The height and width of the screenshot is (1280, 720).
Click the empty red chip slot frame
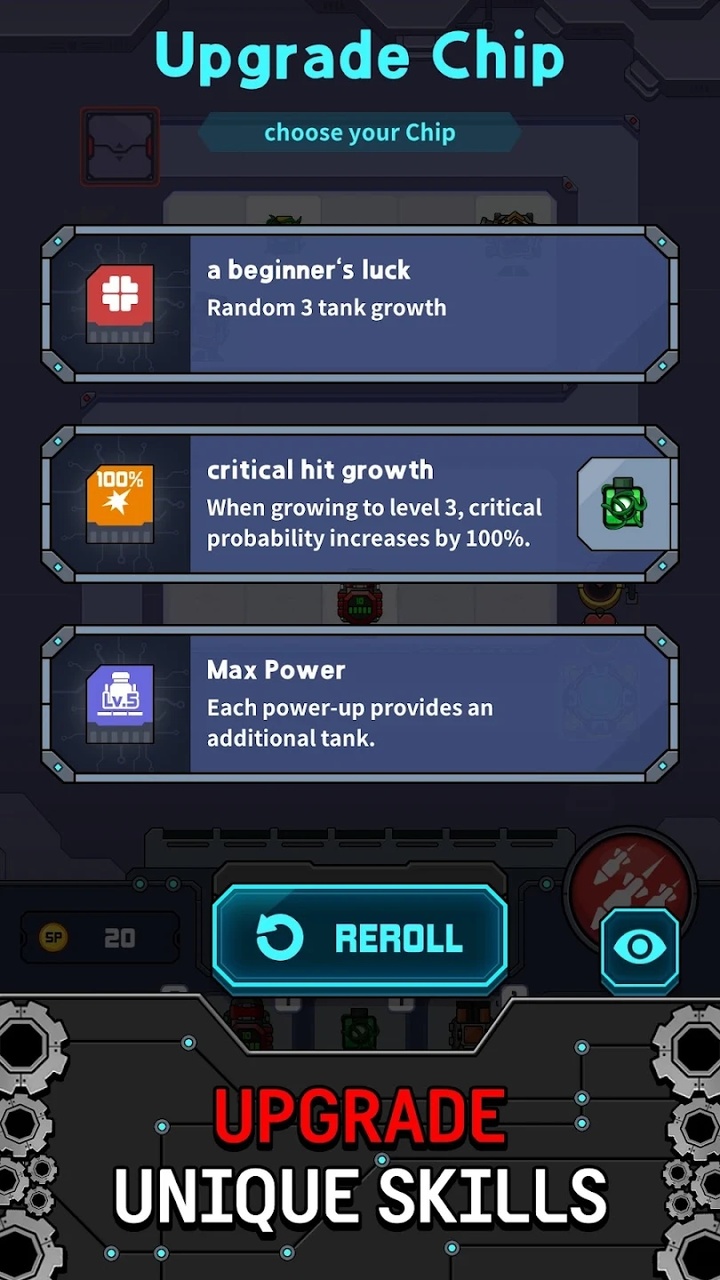[x=120, y=147]
